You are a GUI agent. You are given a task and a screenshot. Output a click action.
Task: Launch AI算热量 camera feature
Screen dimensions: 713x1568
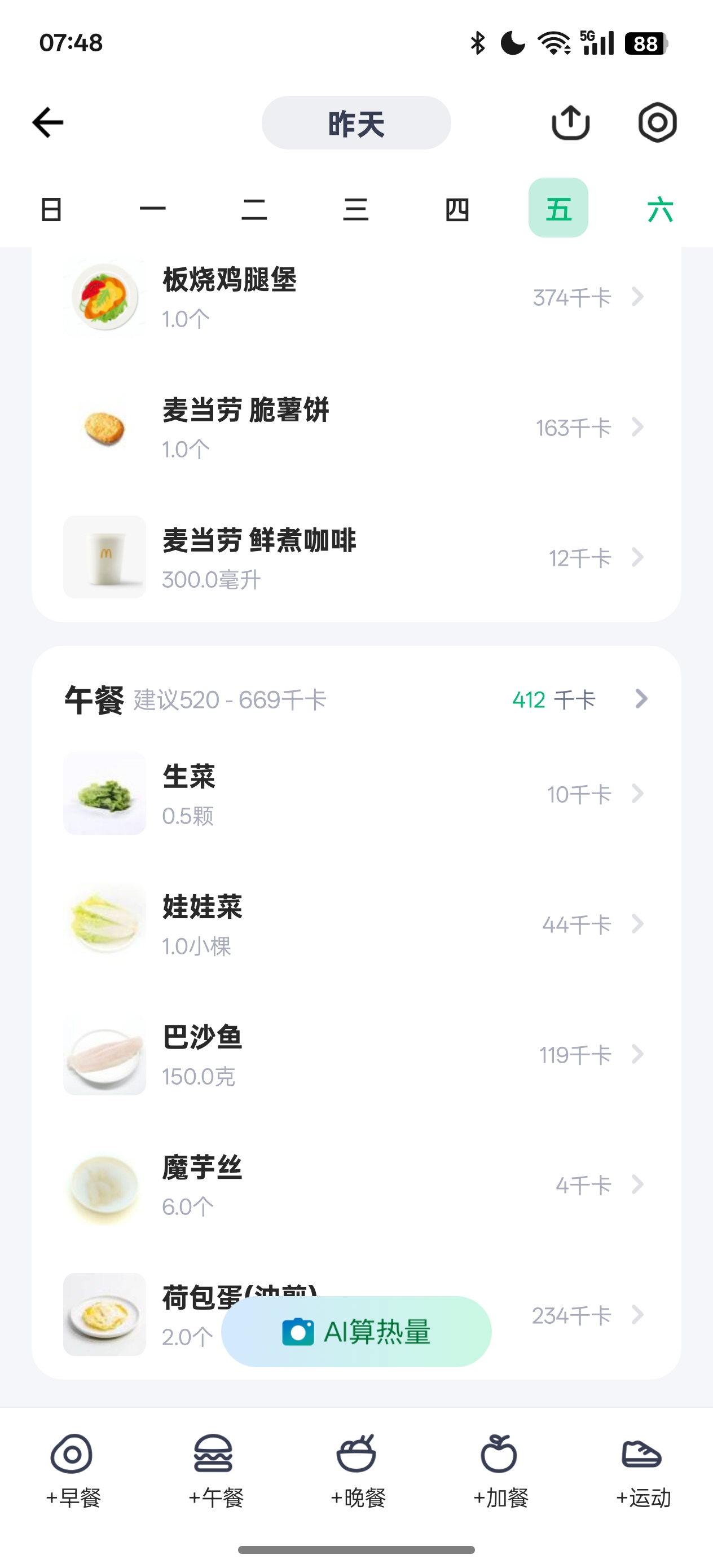356,1332
